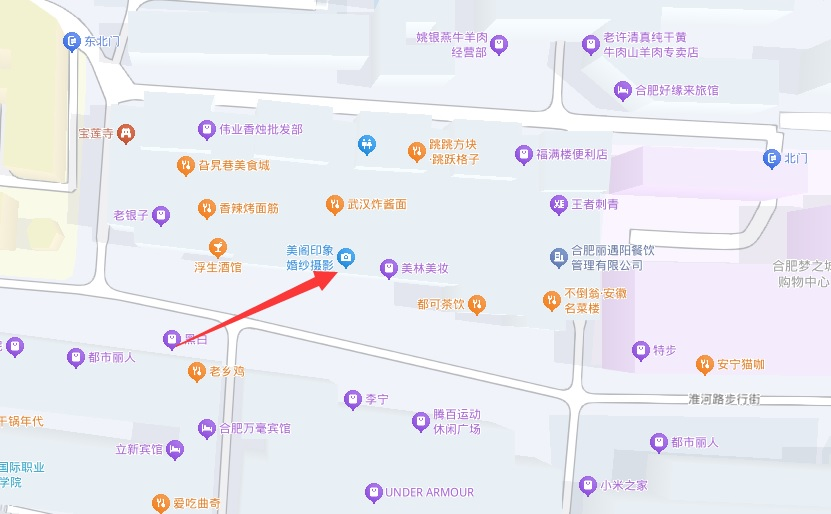Tap the 安宁猫咖 cafe marker

click(x=704, y=364)
